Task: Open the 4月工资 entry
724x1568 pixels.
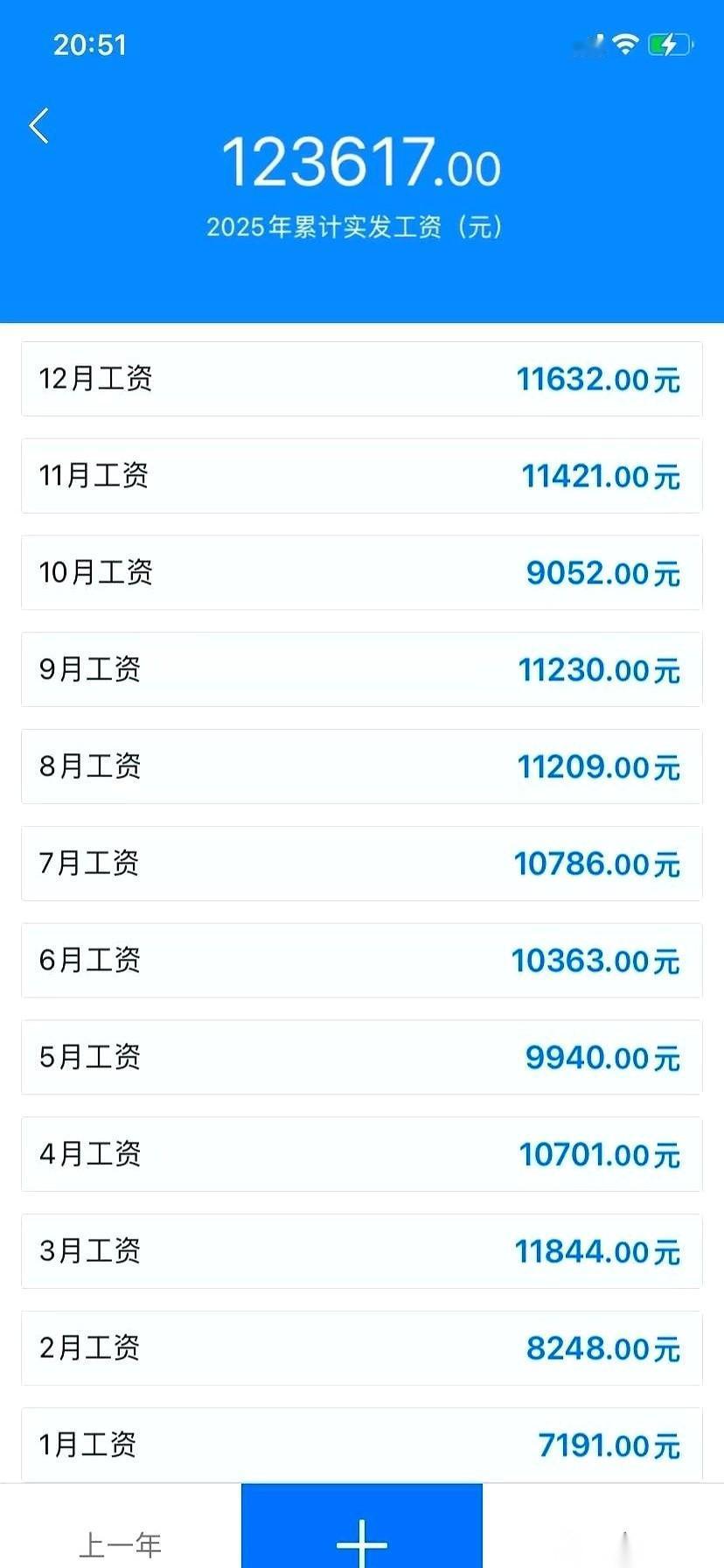Action: coord(361,1155)
